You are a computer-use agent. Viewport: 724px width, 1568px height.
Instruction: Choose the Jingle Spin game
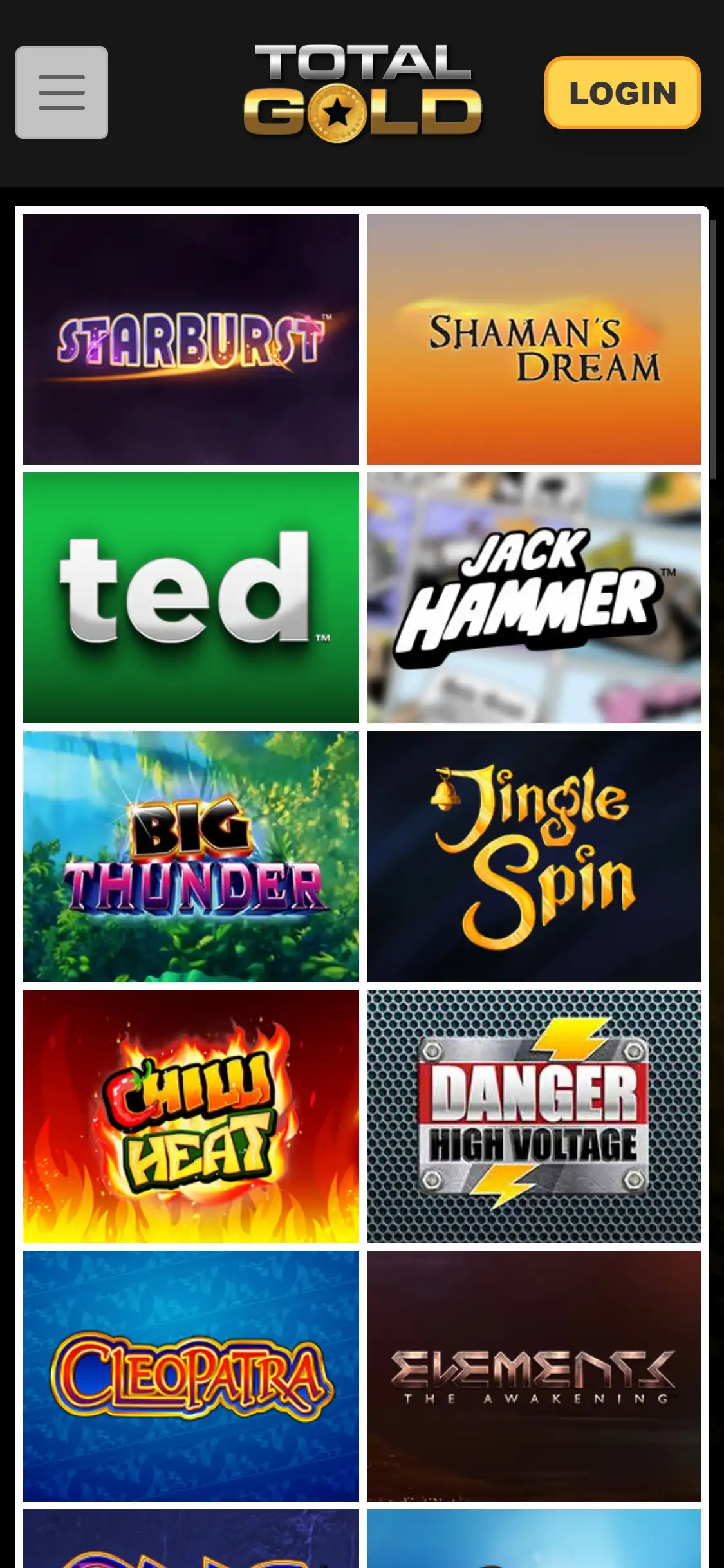(x=534, y=857)
